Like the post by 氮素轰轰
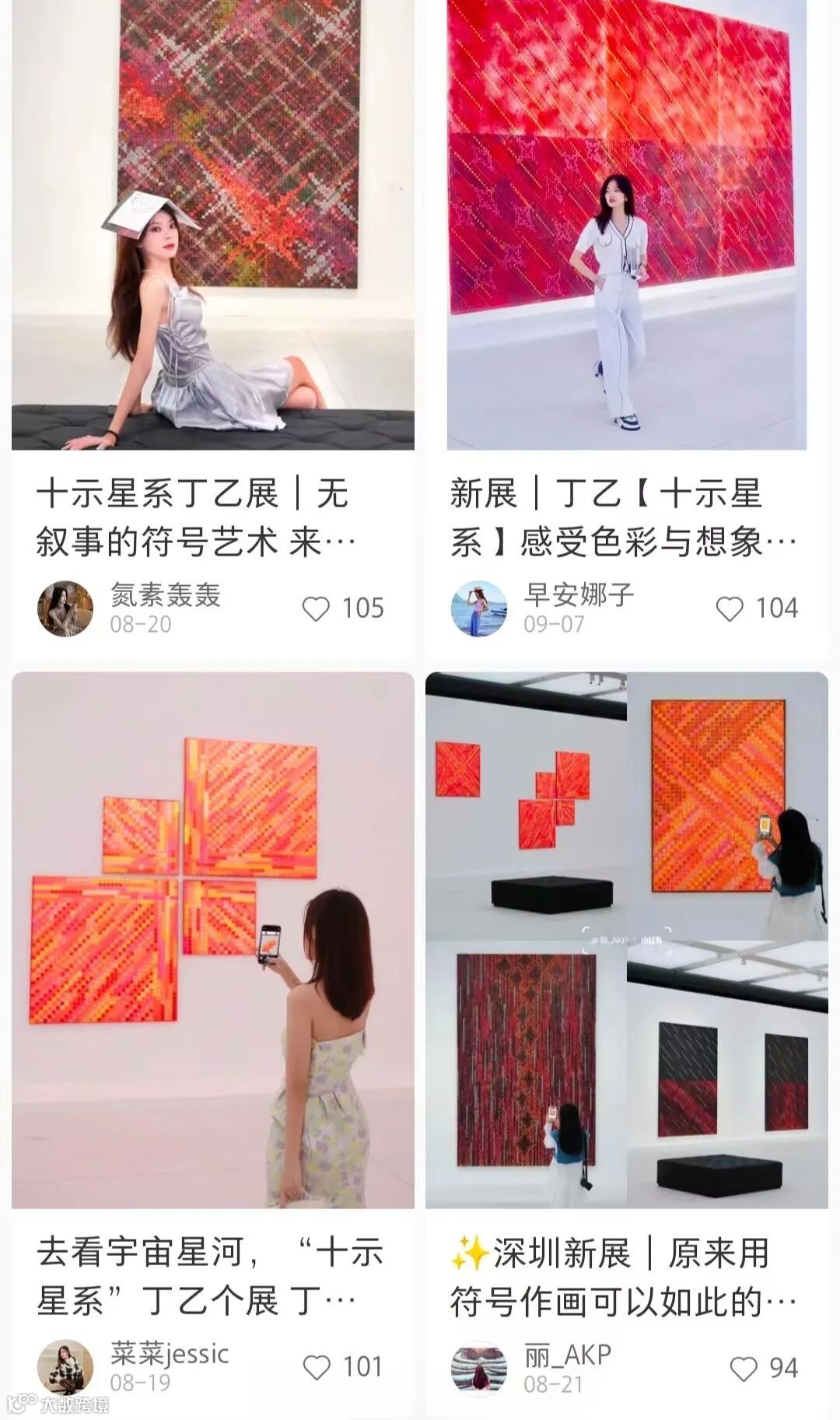 pyautogui.click(x=316, y=608)
